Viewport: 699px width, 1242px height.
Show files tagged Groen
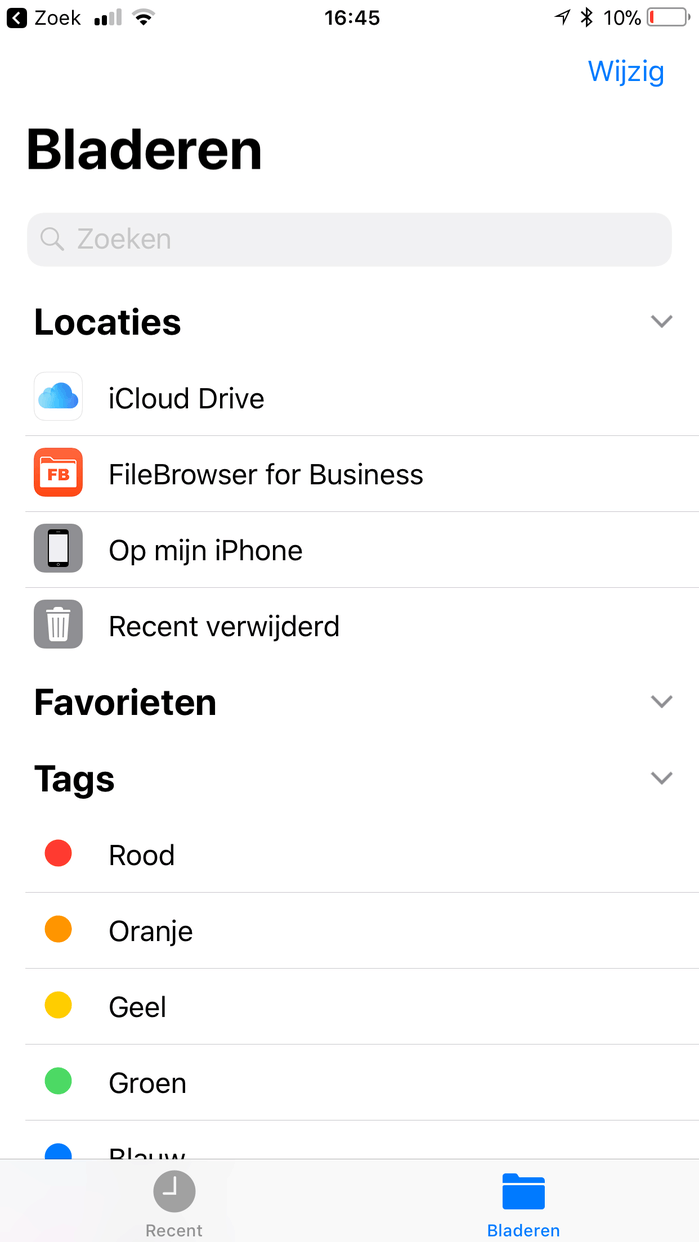tap(147, 1083)
